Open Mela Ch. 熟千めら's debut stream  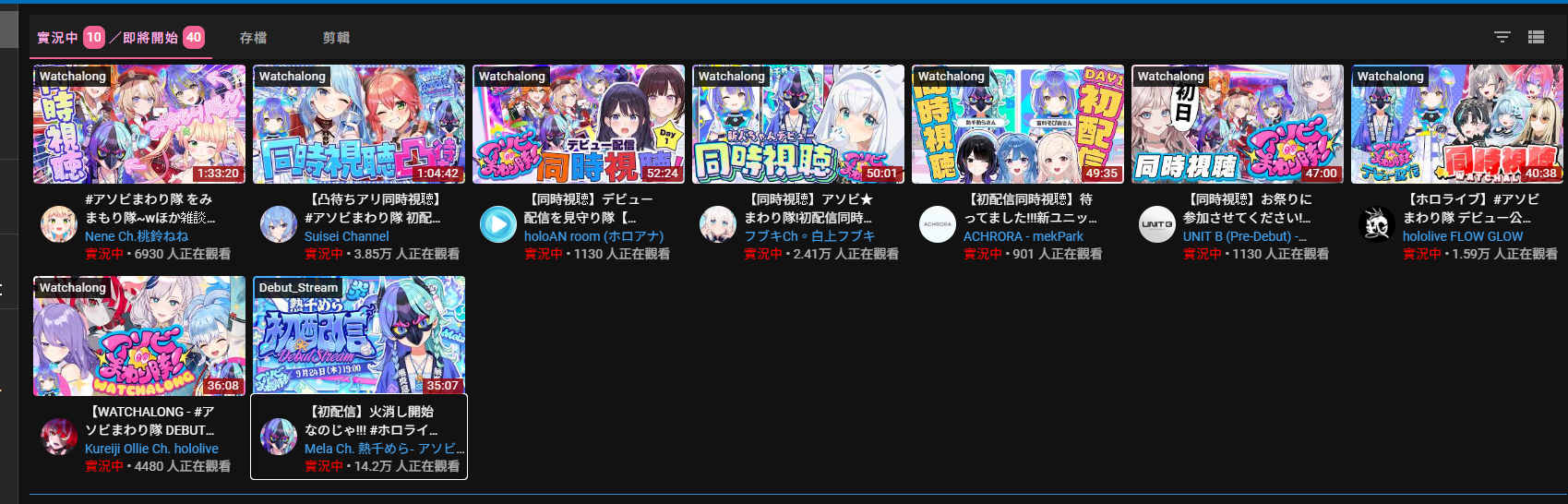359,336
